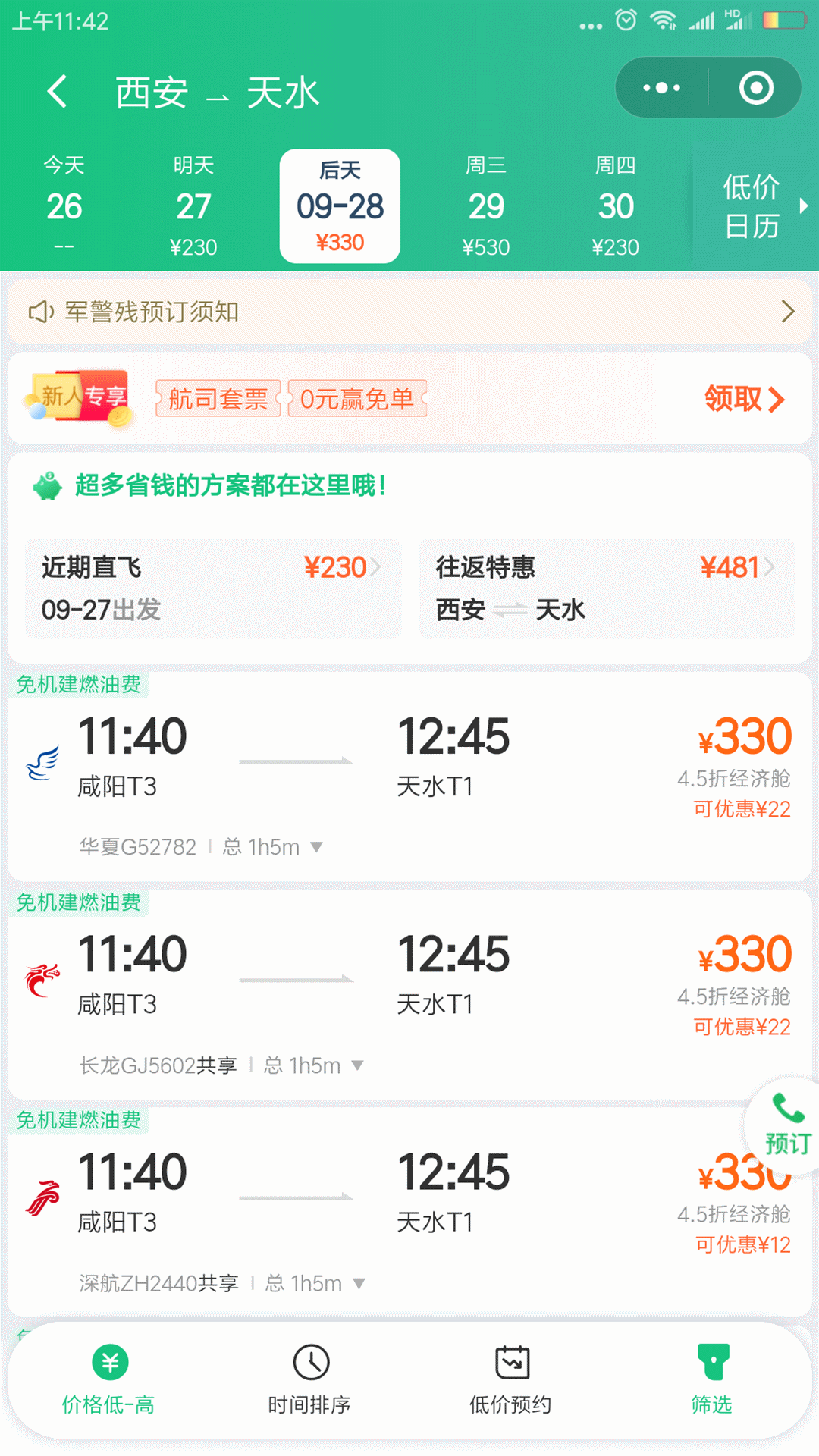This screenshot has height=1456, width=819.
Task: Close the mini program with the circle icon
Action: 755,88
